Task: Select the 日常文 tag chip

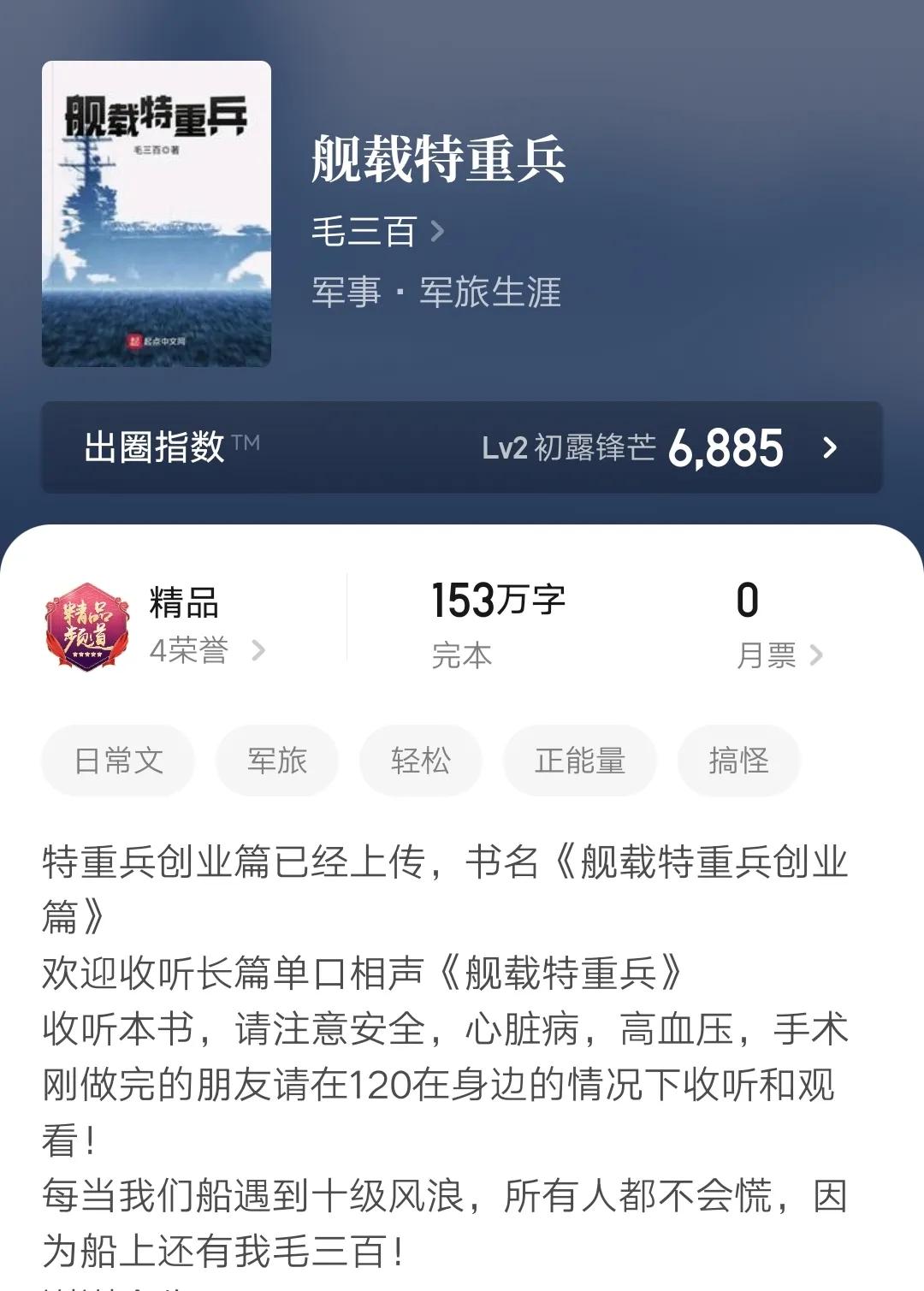Action: pos(118,761)
